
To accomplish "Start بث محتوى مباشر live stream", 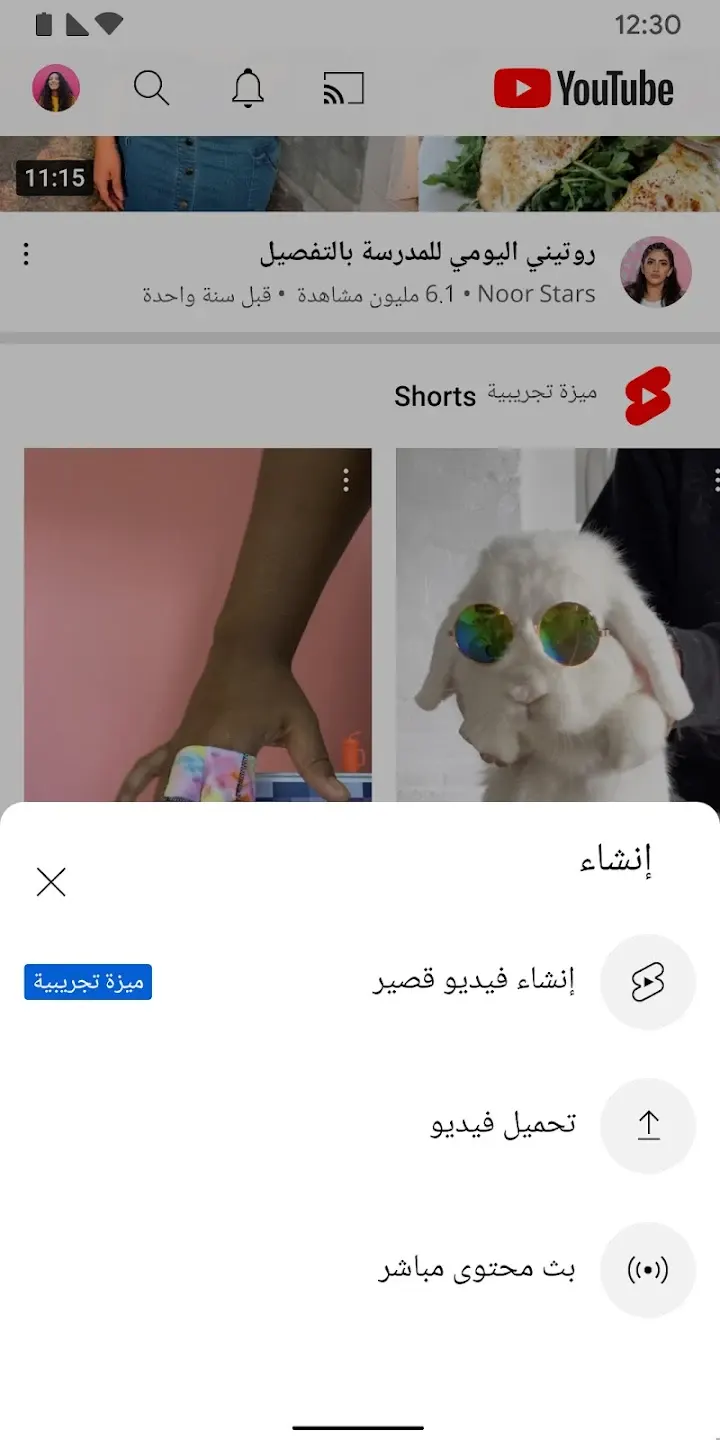I will pos(478,1270).
